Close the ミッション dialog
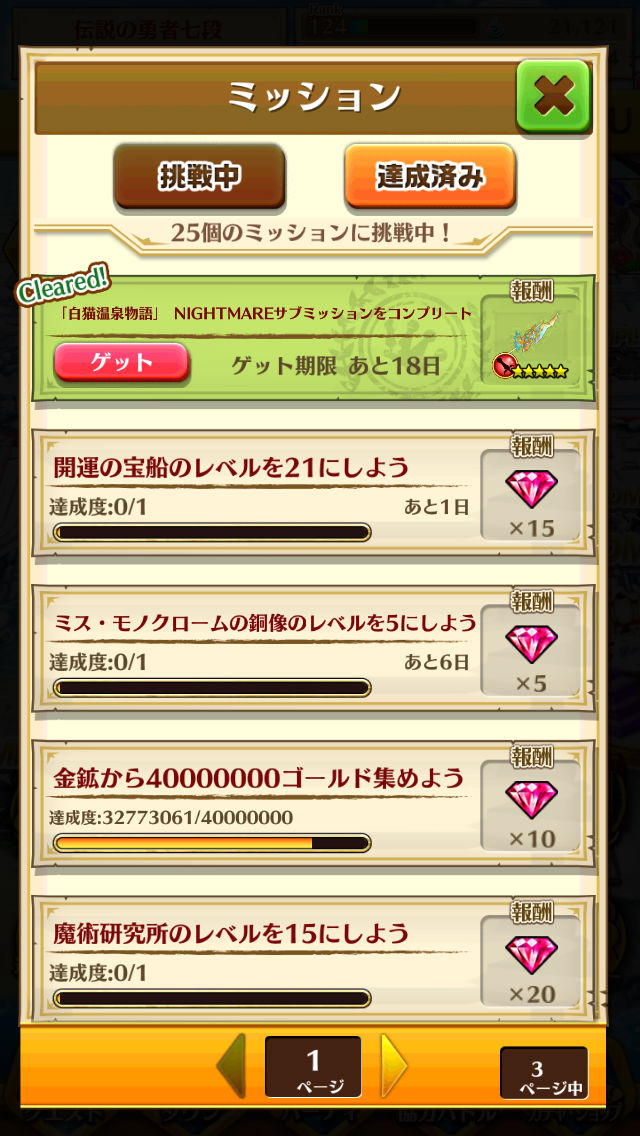 (553, 97)
